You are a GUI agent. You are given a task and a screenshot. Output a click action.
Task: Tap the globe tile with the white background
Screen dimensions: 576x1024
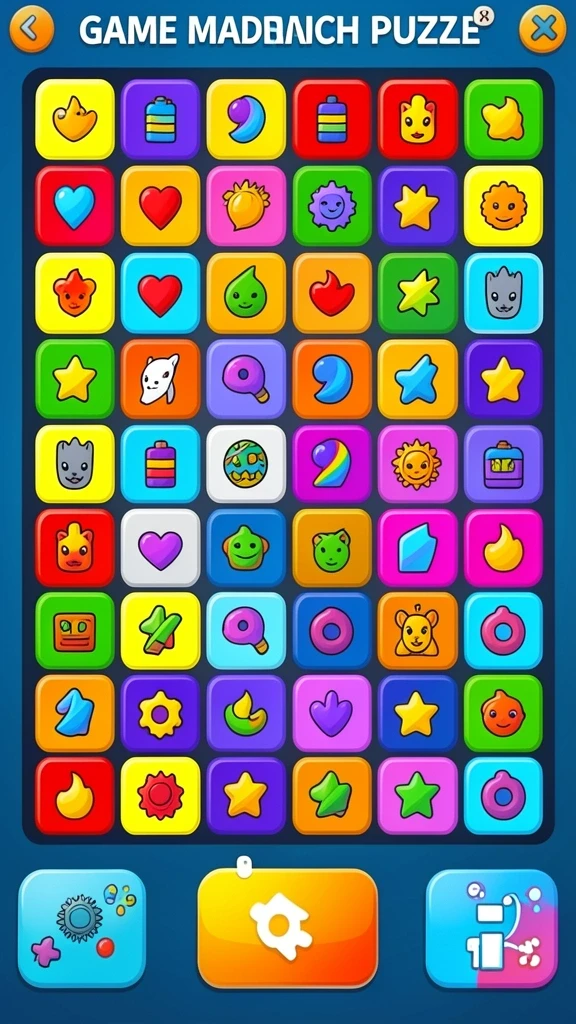(246, 464)
